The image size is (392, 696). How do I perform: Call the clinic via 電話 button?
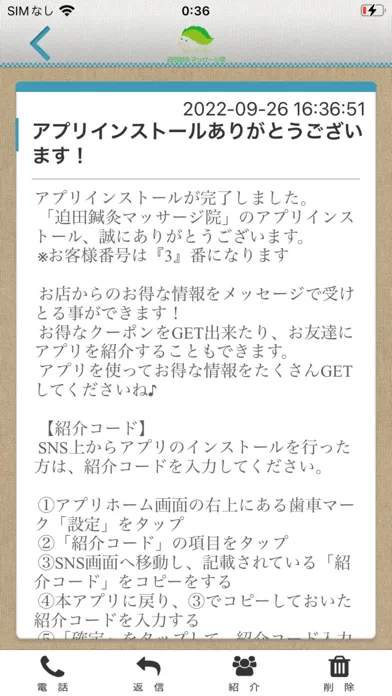click(x=52, y=673)
